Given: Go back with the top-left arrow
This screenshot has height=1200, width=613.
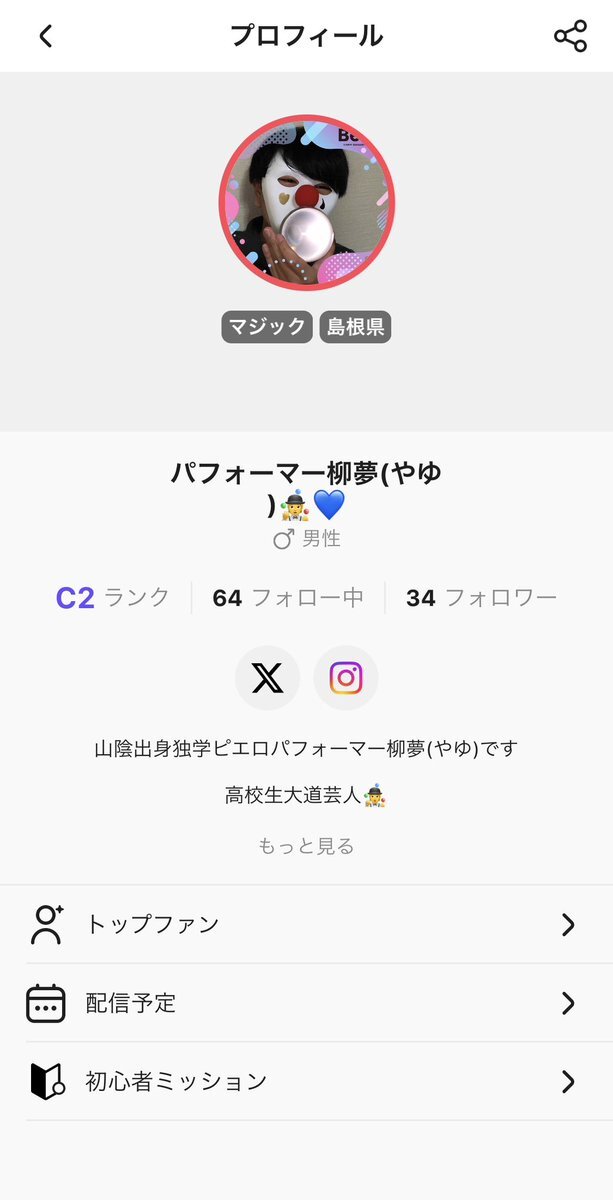Looking at the screenshot, I should pos(45,36).
